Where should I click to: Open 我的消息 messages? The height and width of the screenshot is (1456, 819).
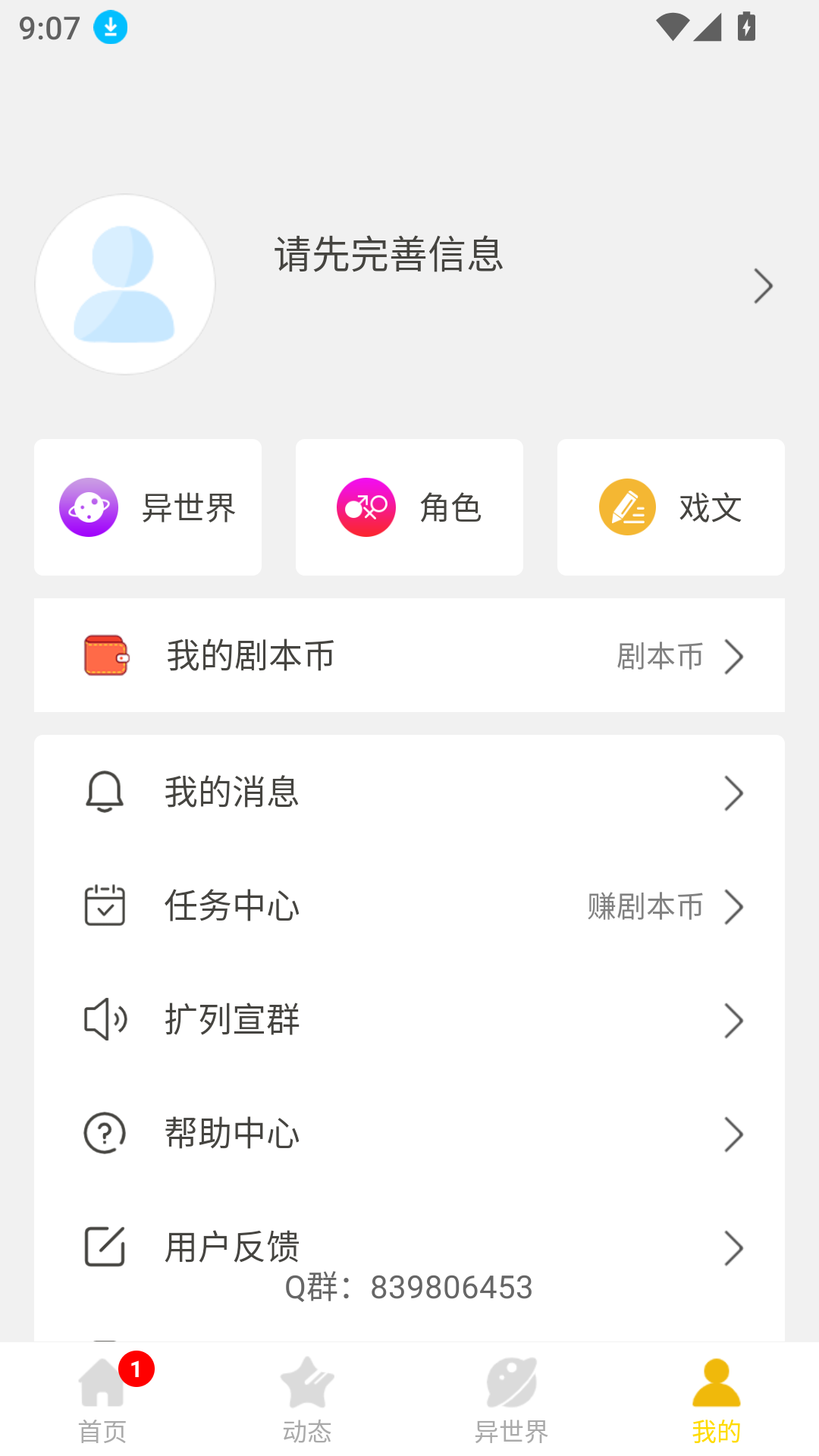point(409,792)
